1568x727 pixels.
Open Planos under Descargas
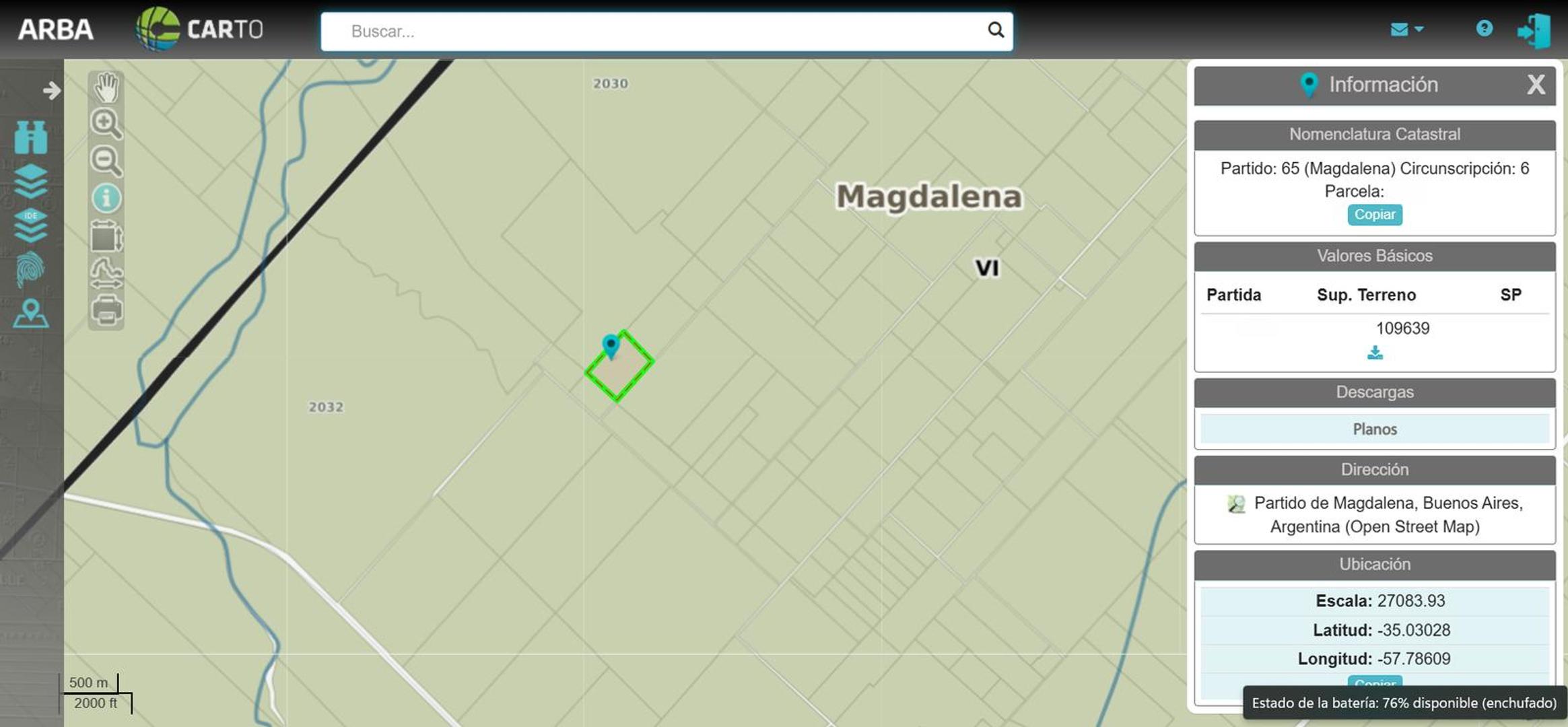(x=1374, y=429)
